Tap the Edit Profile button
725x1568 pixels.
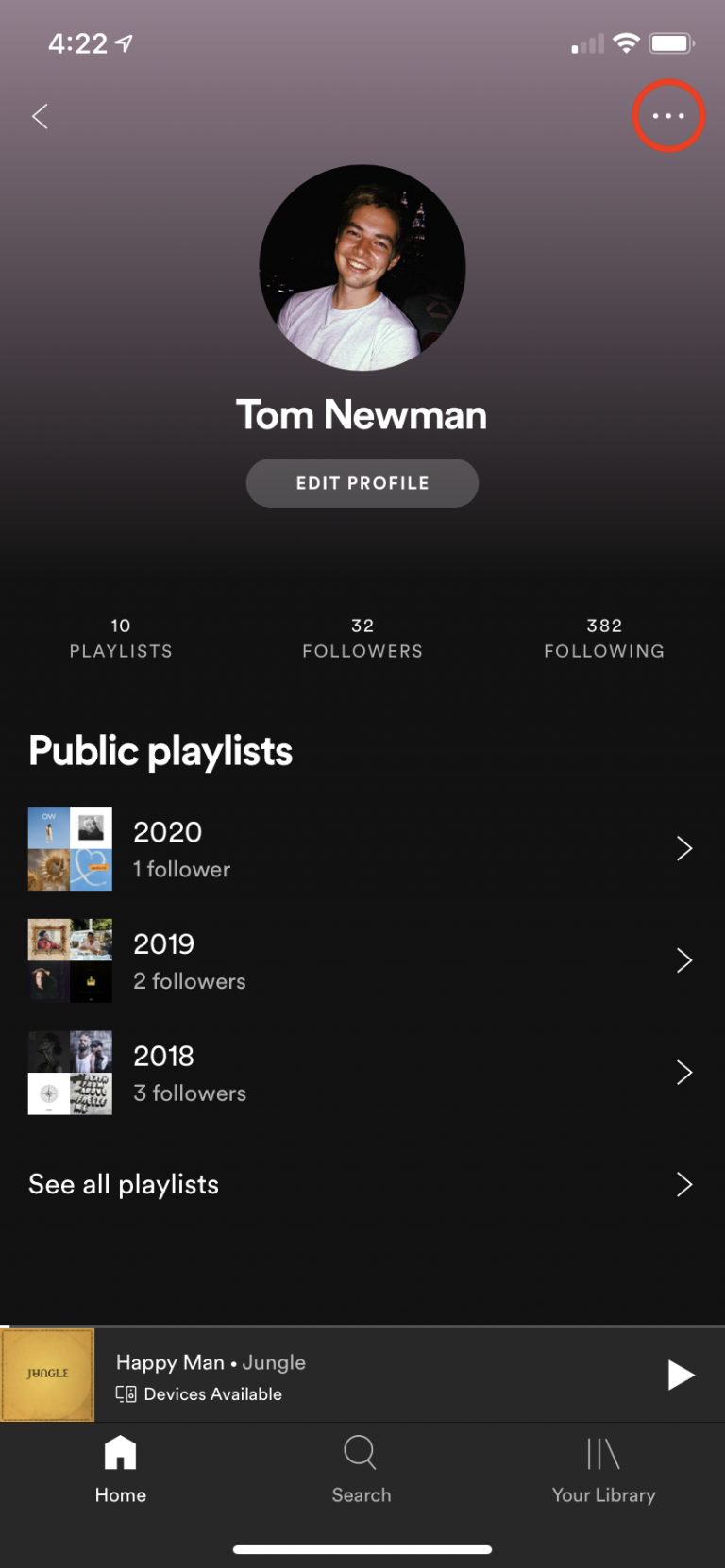(x=362, y=482)
